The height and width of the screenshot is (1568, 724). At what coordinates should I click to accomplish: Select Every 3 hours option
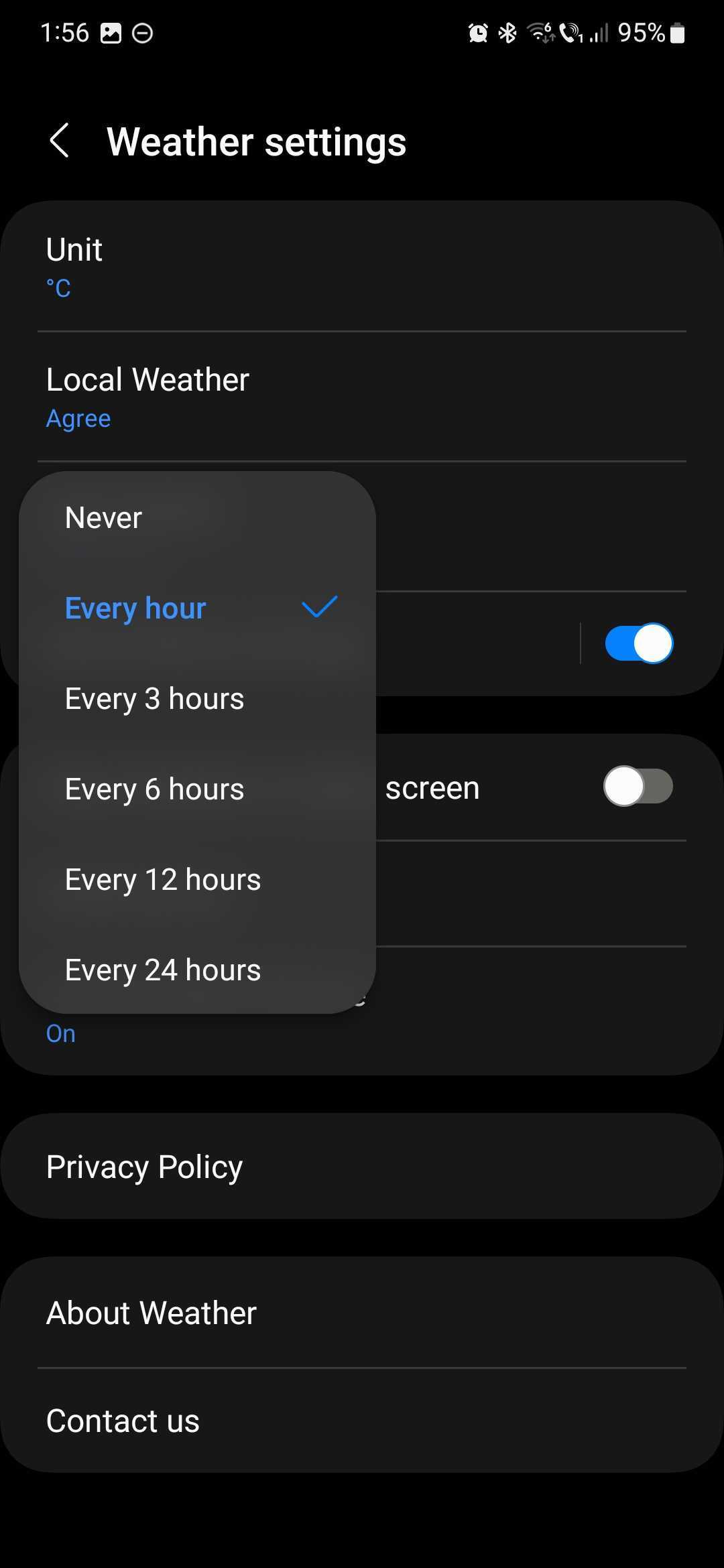(x=155, y=699)
